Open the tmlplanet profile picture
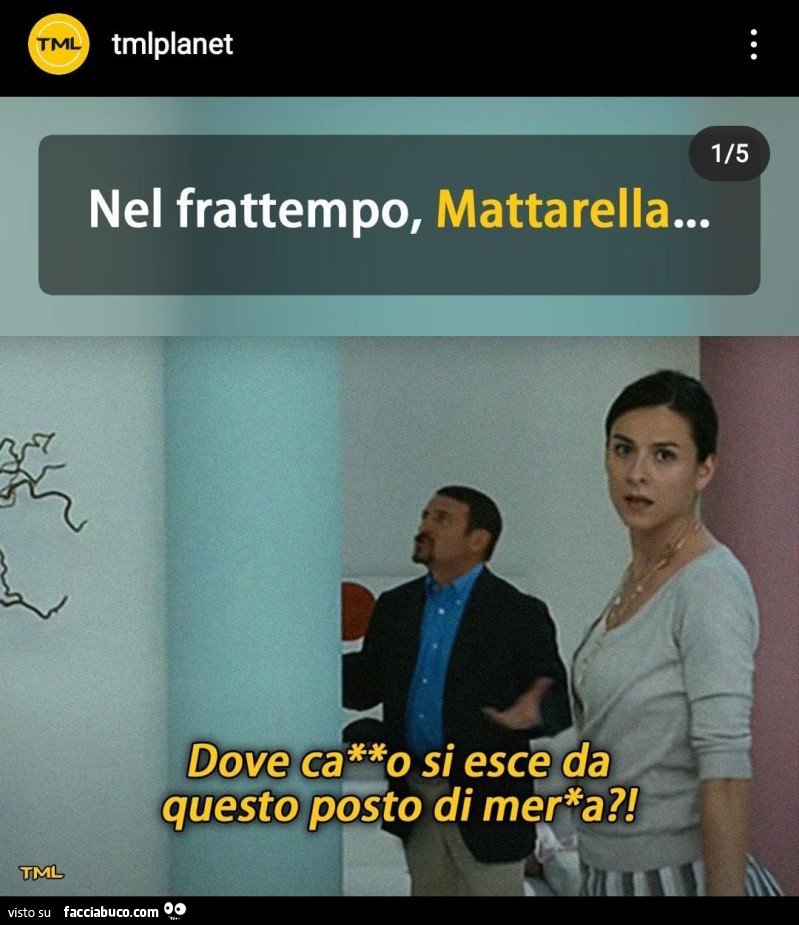Image resolution: width=799 pixels, height=925 pixels. [x=59, y=44]
